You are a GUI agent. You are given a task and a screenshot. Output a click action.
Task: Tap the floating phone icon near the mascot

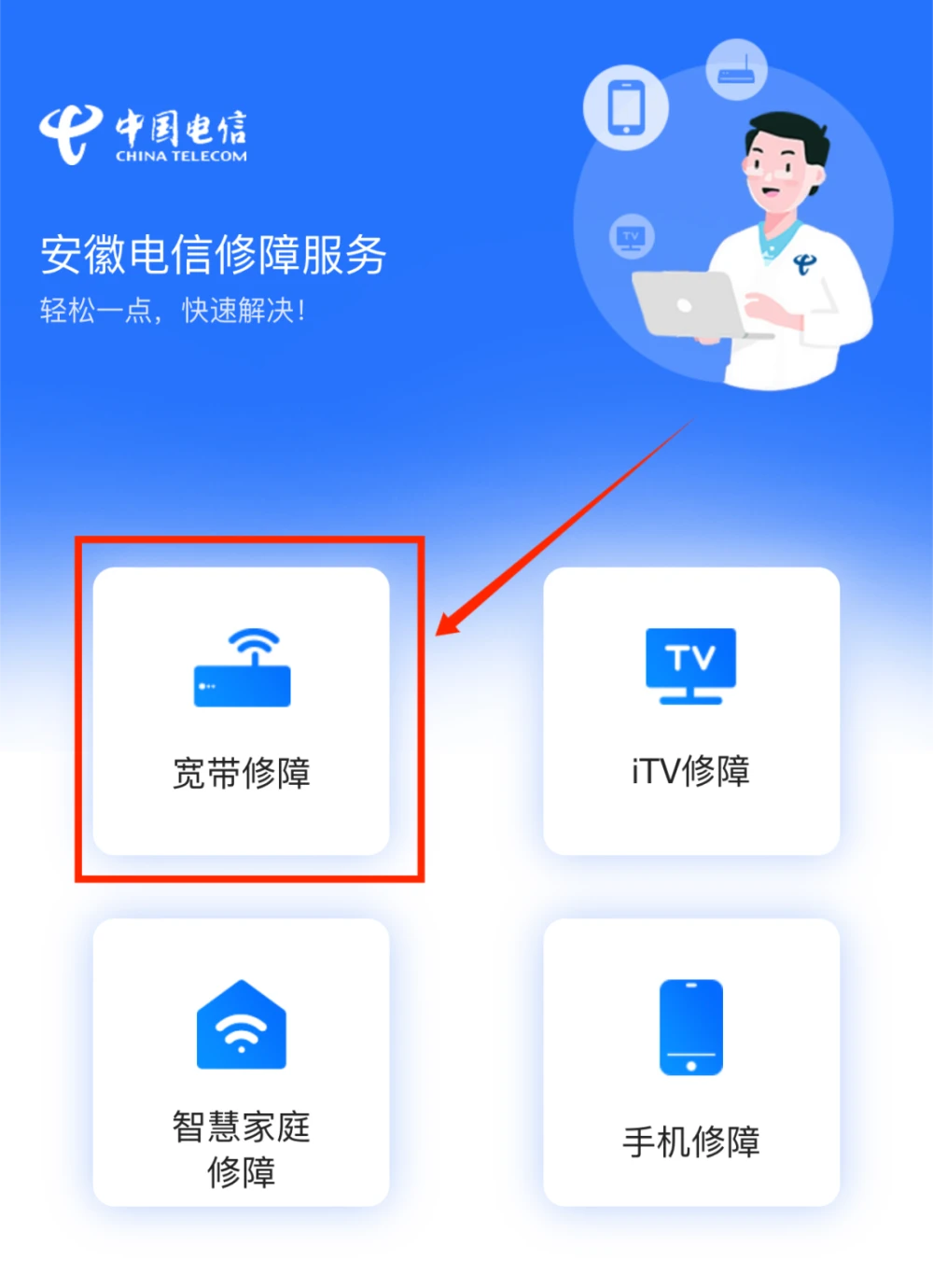[x=623, y=107]
